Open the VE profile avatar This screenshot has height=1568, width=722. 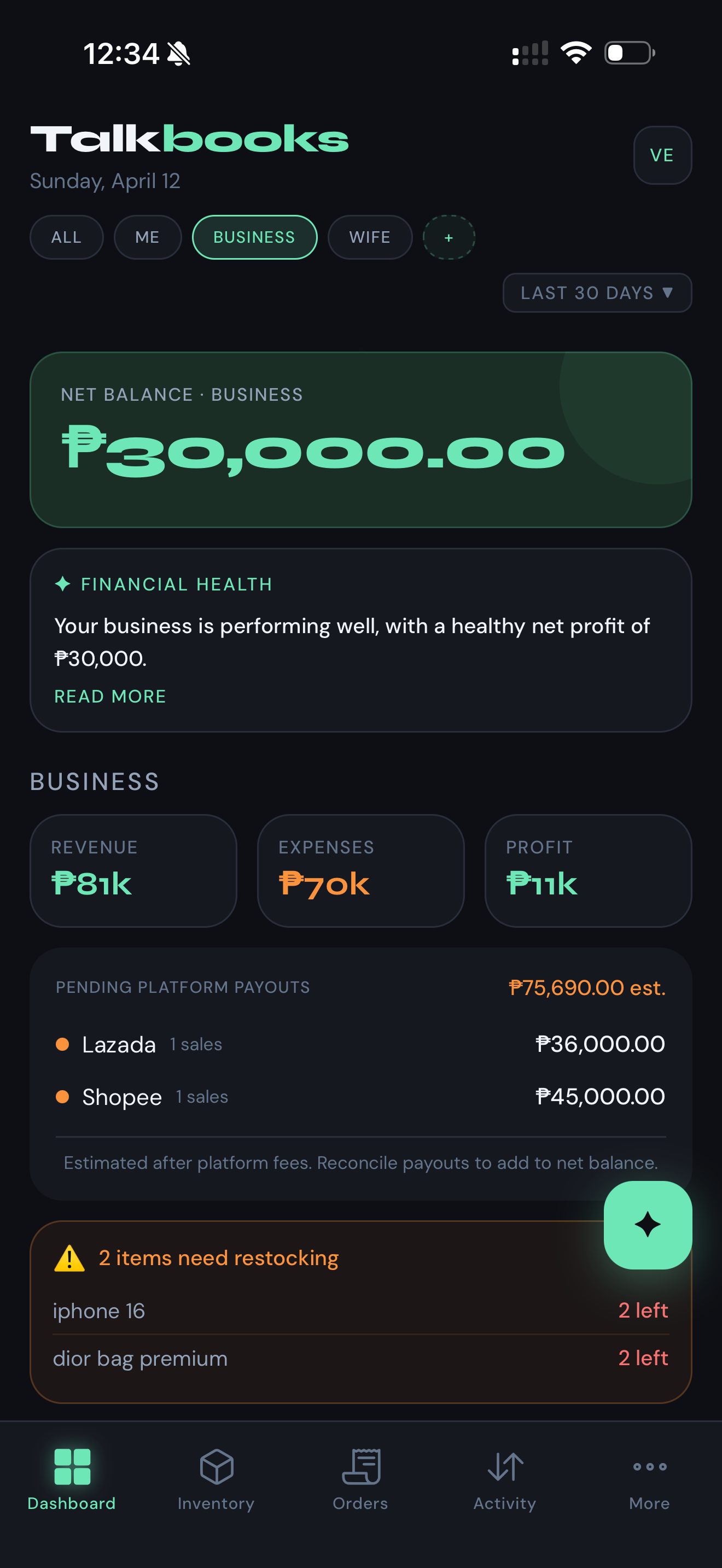coord(662,155)
